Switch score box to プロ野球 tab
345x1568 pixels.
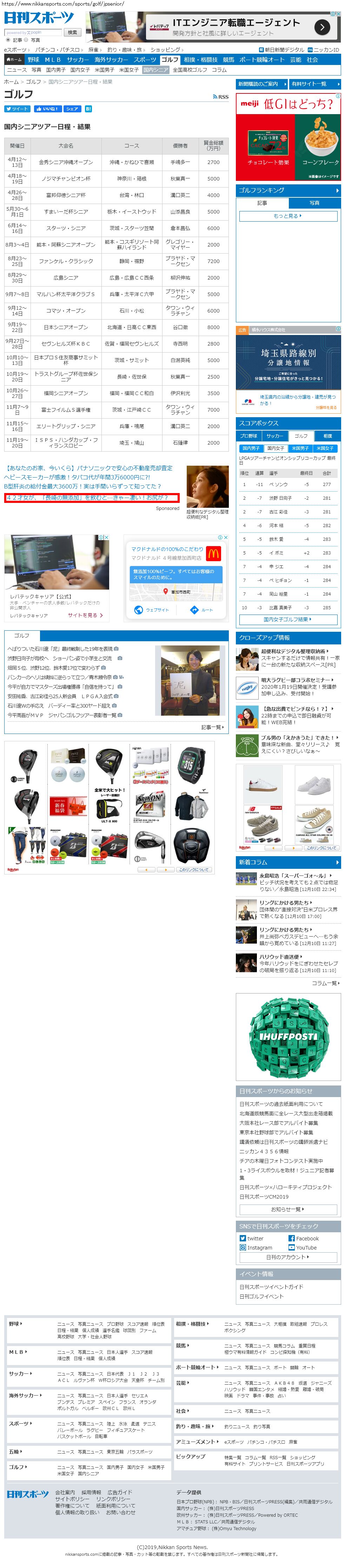tap(248, 436)
